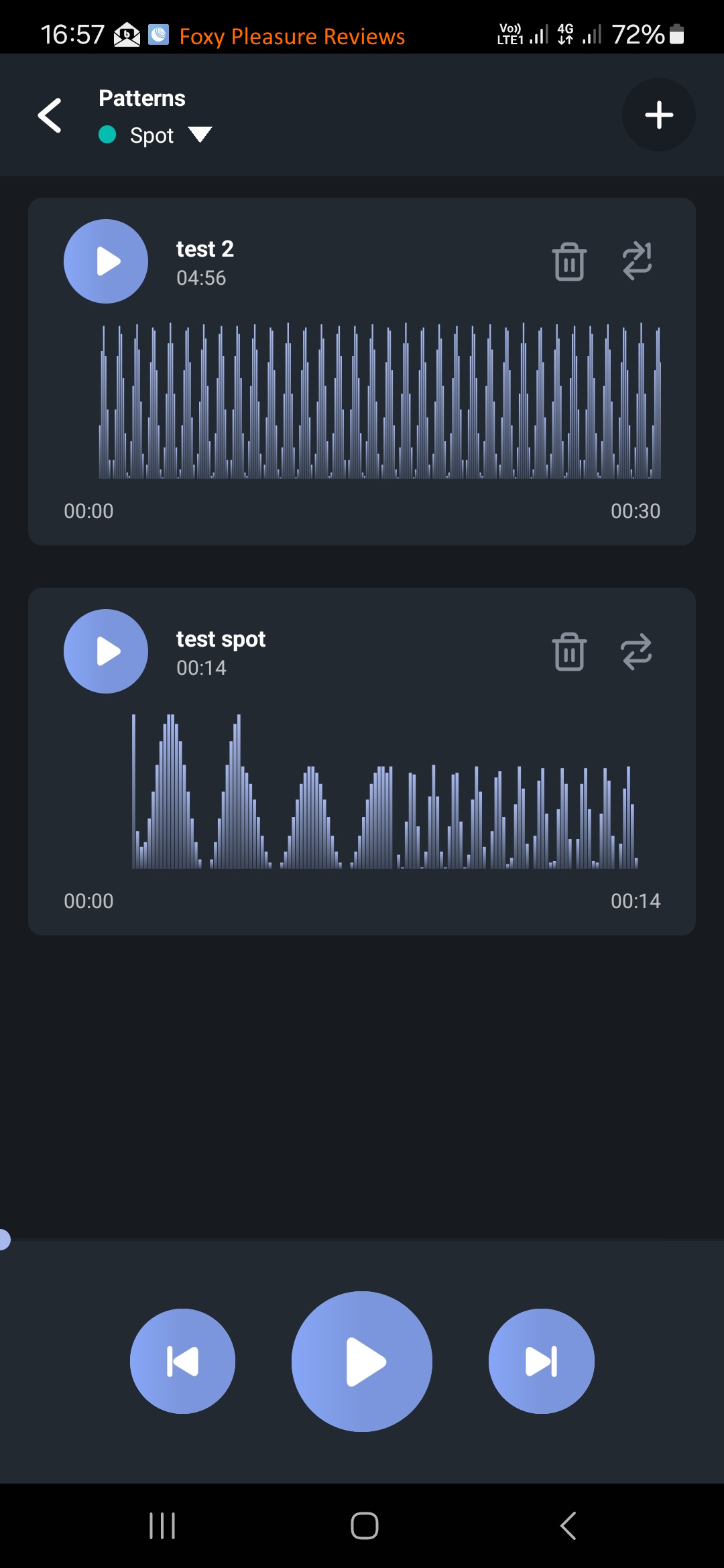Go to the home screen
The height and width of the screenshot is (1568, 724).
point(364,1526)
